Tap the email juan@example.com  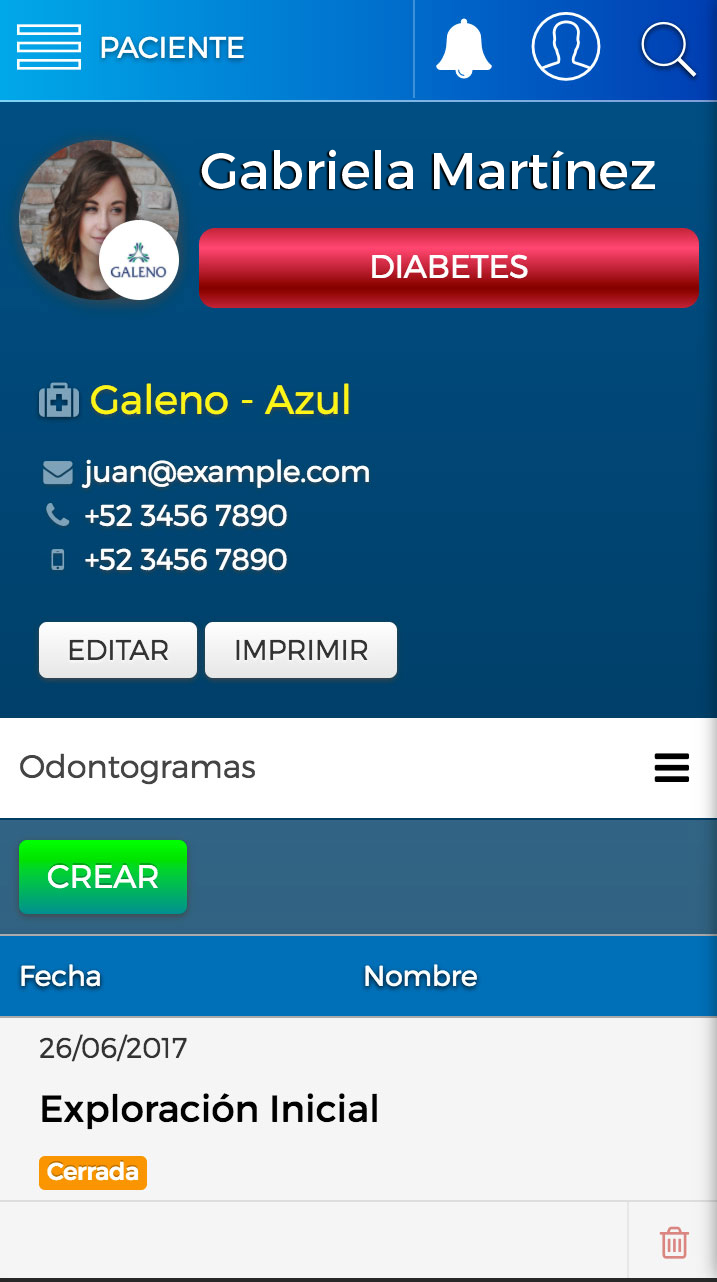click(227, 472)
